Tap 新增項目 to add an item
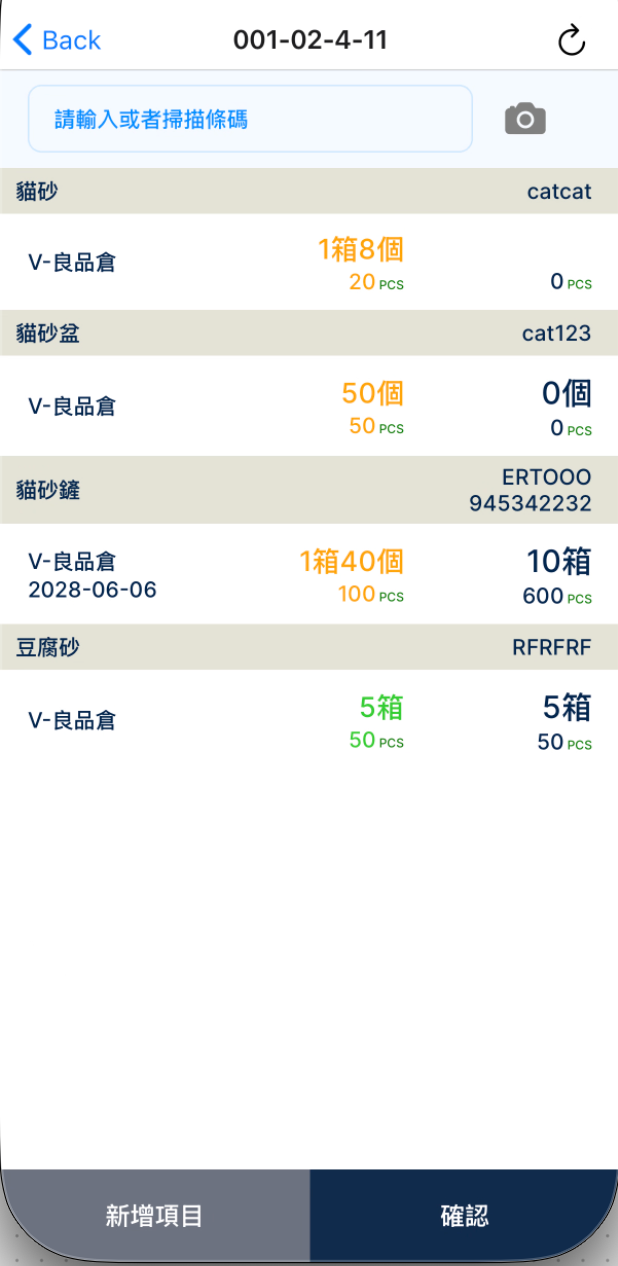Screen dimensions: 618x1266 point(155,1216)
